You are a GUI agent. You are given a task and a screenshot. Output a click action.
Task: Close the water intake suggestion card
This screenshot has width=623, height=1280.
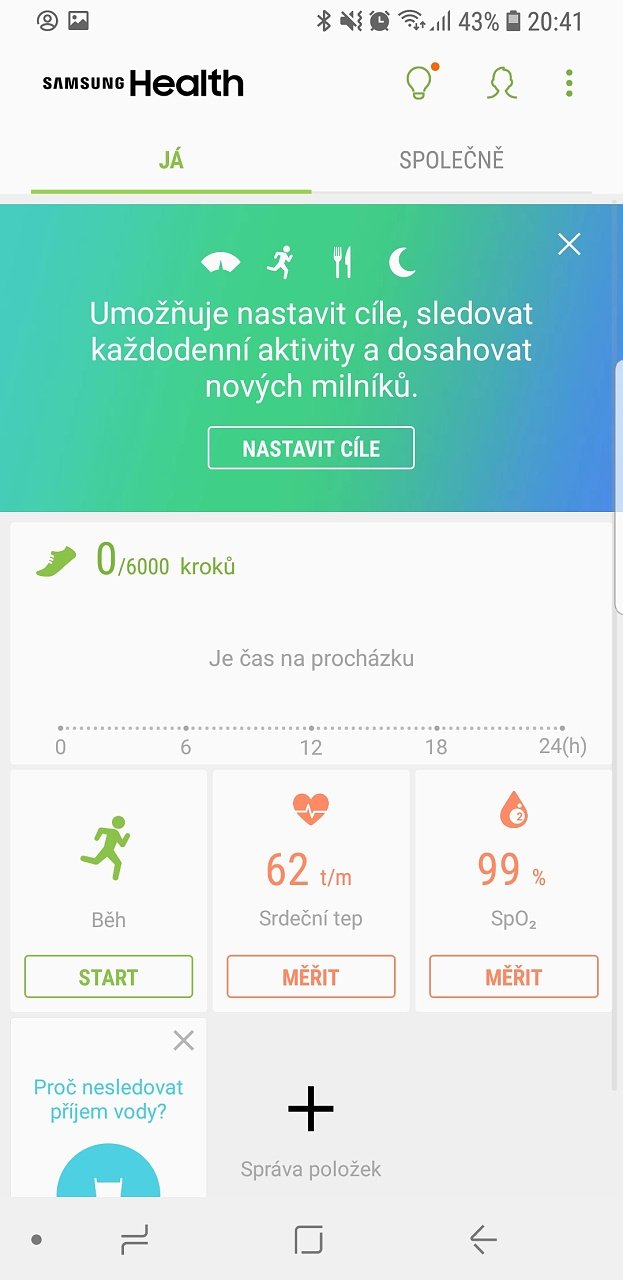(x=184, y=1041)
